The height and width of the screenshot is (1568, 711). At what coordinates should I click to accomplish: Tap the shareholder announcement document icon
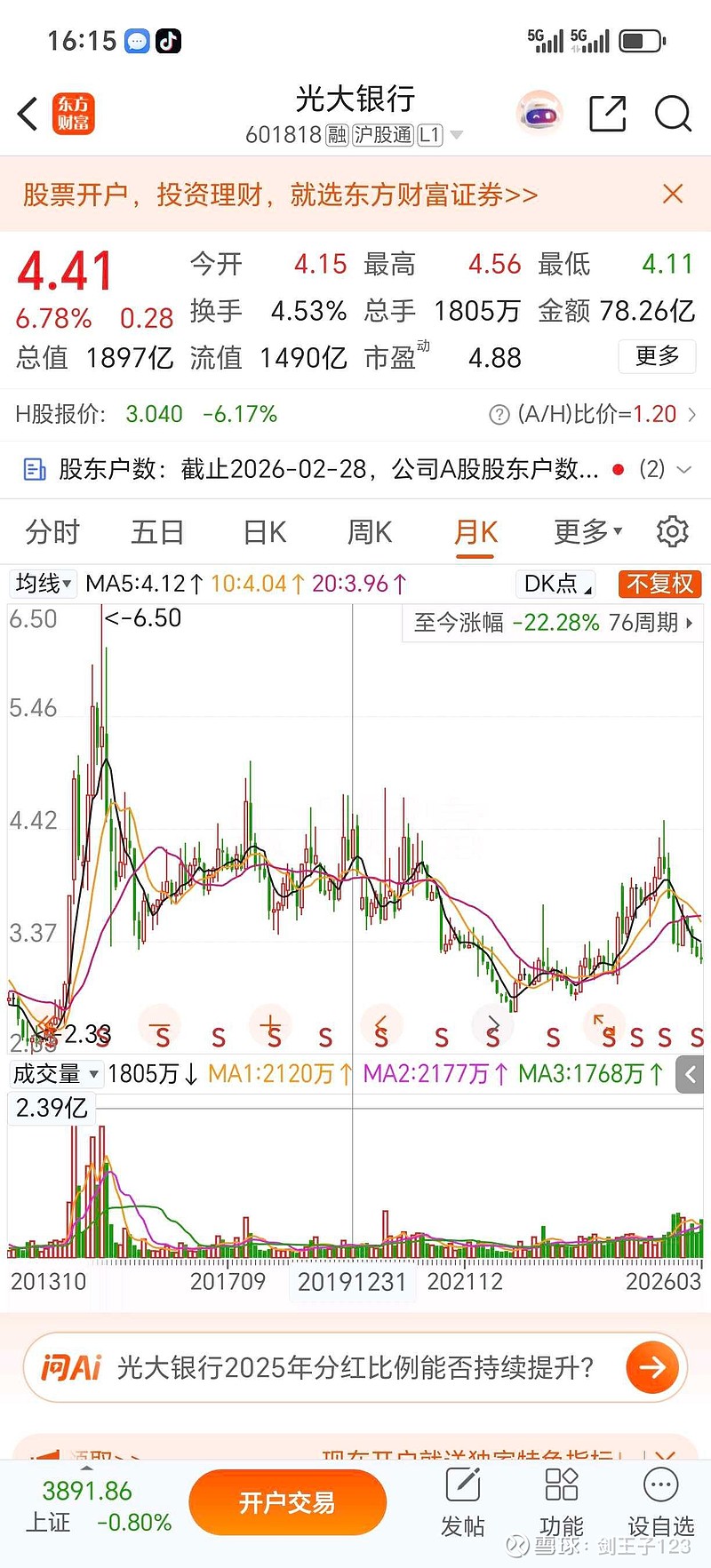pyautogui.click(x=35, y=468)
